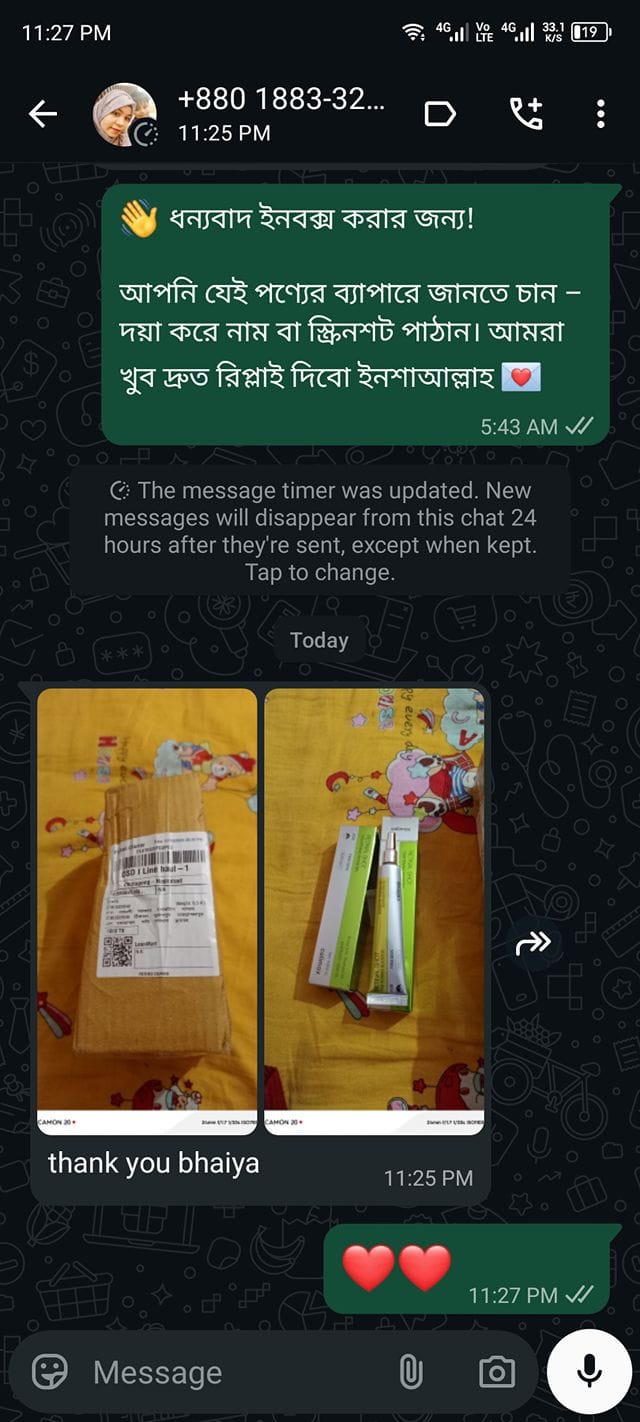
Task: Open contact info for +880 1883-32…
Action: click(281, 114)
